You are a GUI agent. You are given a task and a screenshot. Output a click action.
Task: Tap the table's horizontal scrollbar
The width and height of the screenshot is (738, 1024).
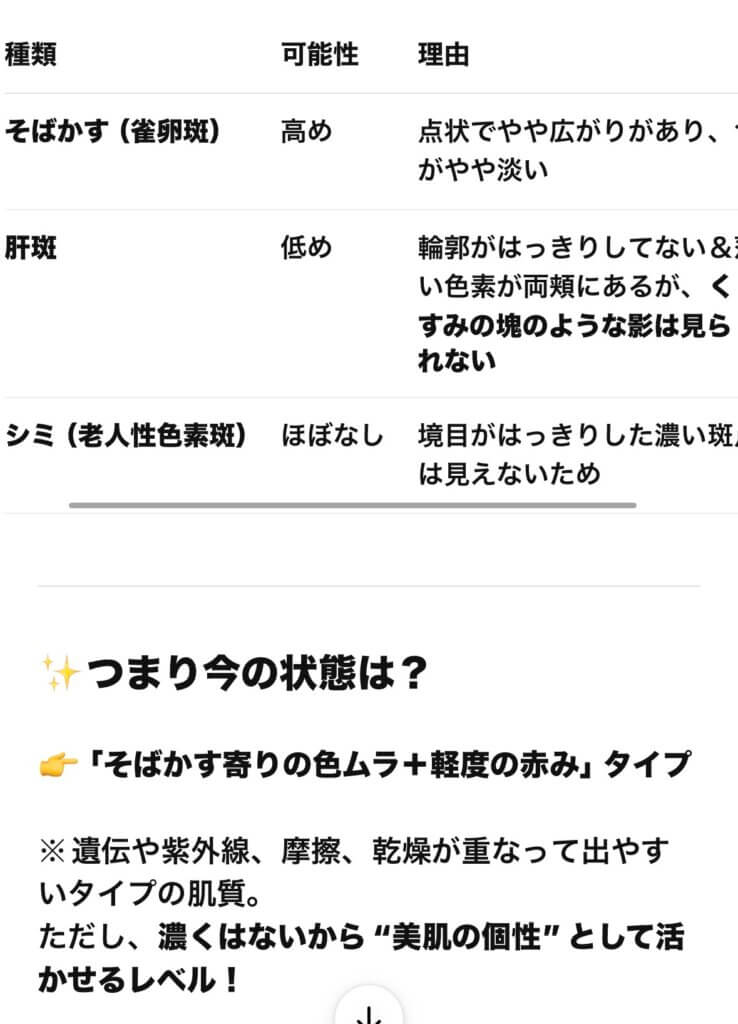(x=352, y=505)
